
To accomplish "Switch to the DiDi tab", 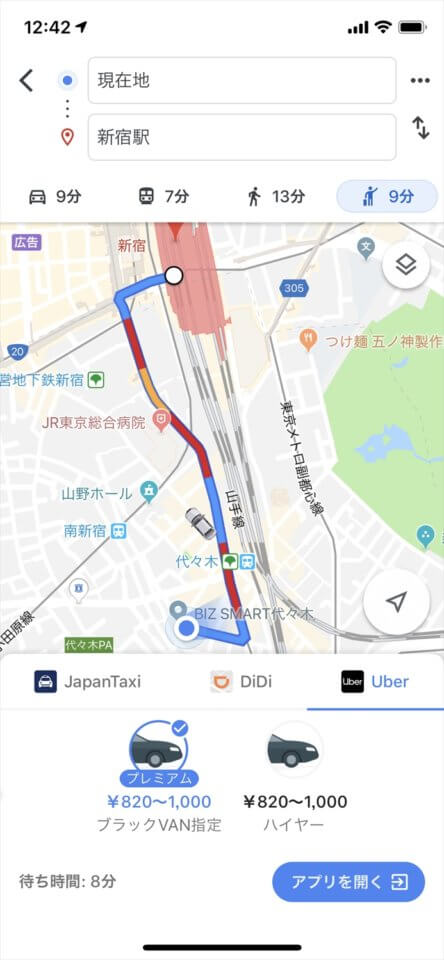I will [x=241, y=681].
